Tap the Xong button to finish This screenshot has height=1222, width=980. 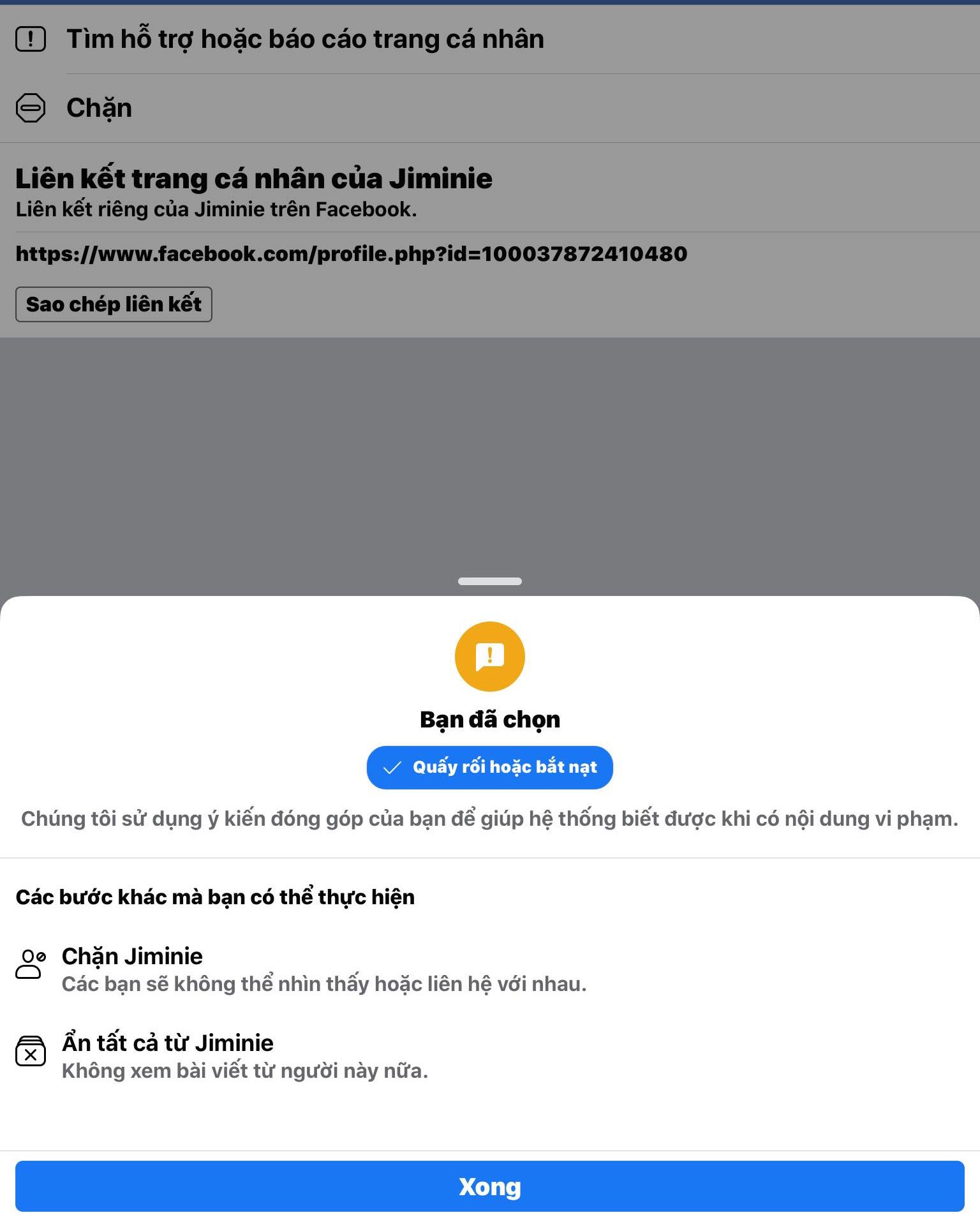(489, 1186)
